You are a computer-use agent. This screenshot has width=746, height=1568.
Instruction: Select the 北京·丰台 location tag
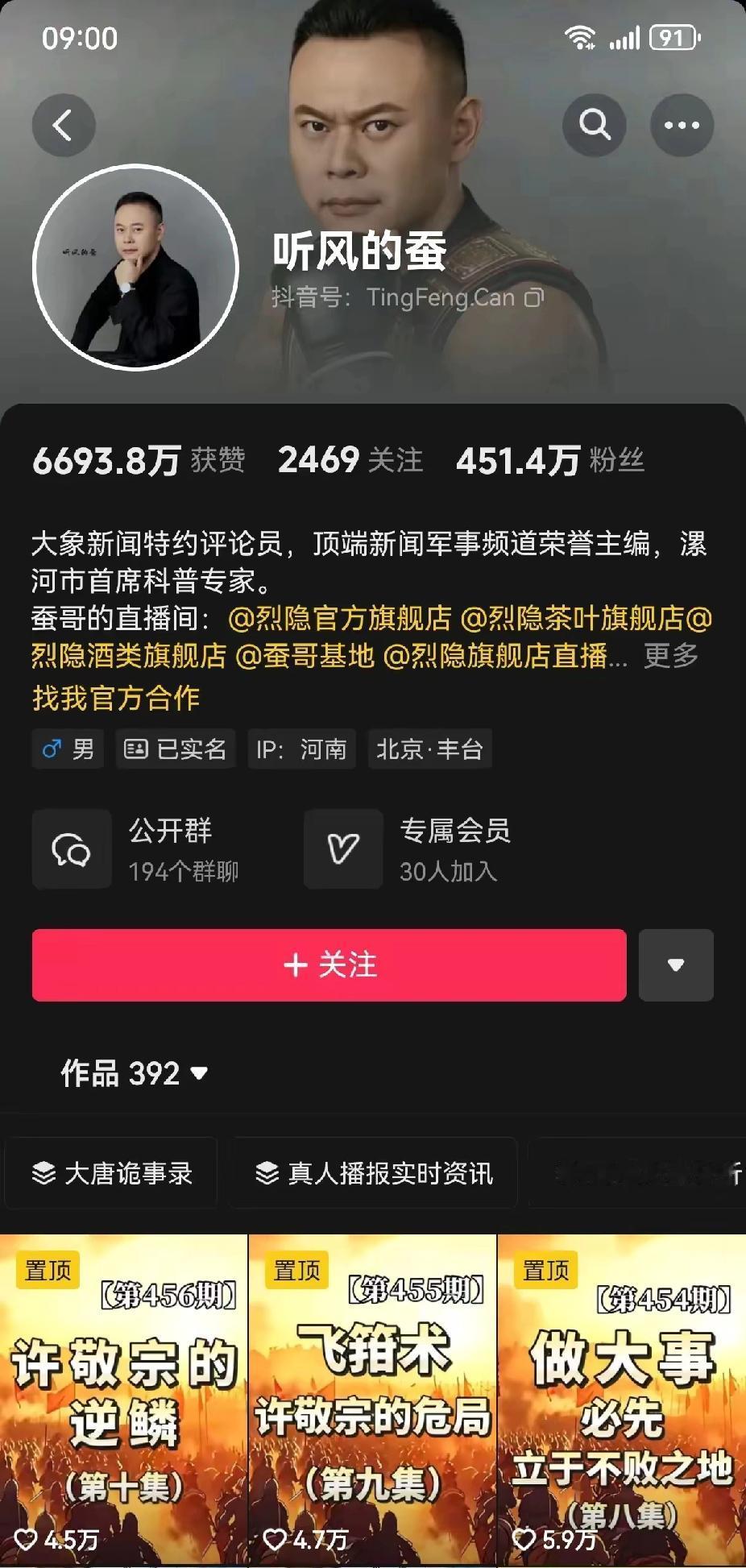tap(429, 749)
